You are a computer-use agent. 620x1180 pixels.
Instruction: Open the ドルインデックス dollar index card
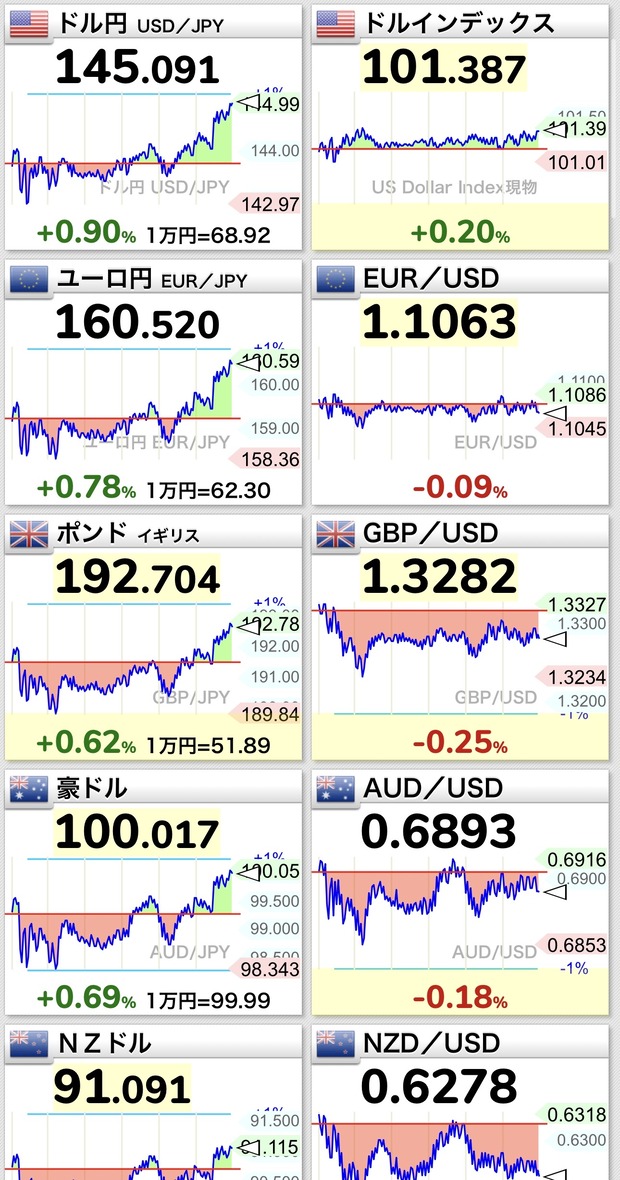(x=460, y=129)
